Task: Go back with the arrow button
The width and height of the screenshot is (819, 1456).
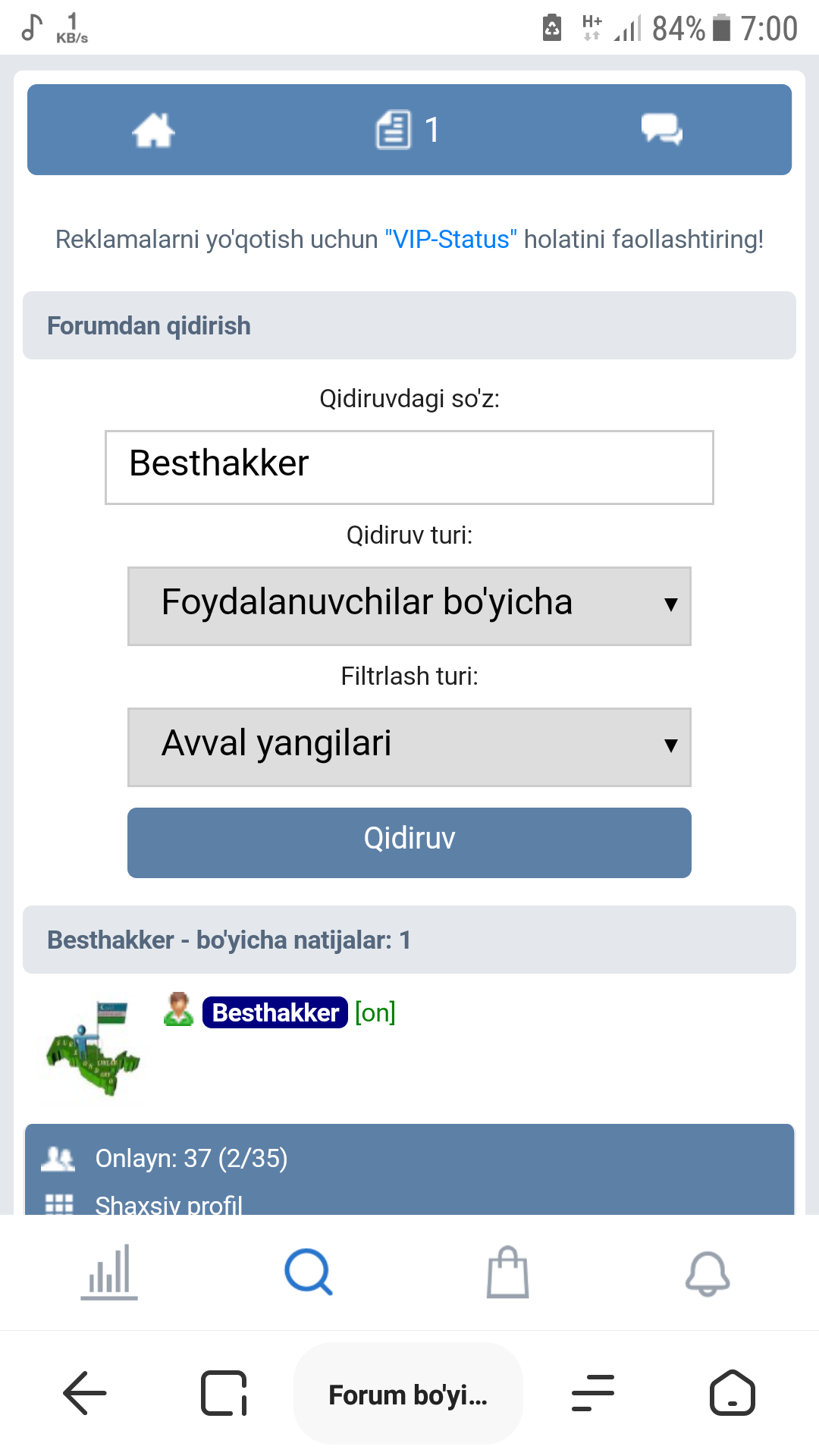Action: tap(85, 1393)
